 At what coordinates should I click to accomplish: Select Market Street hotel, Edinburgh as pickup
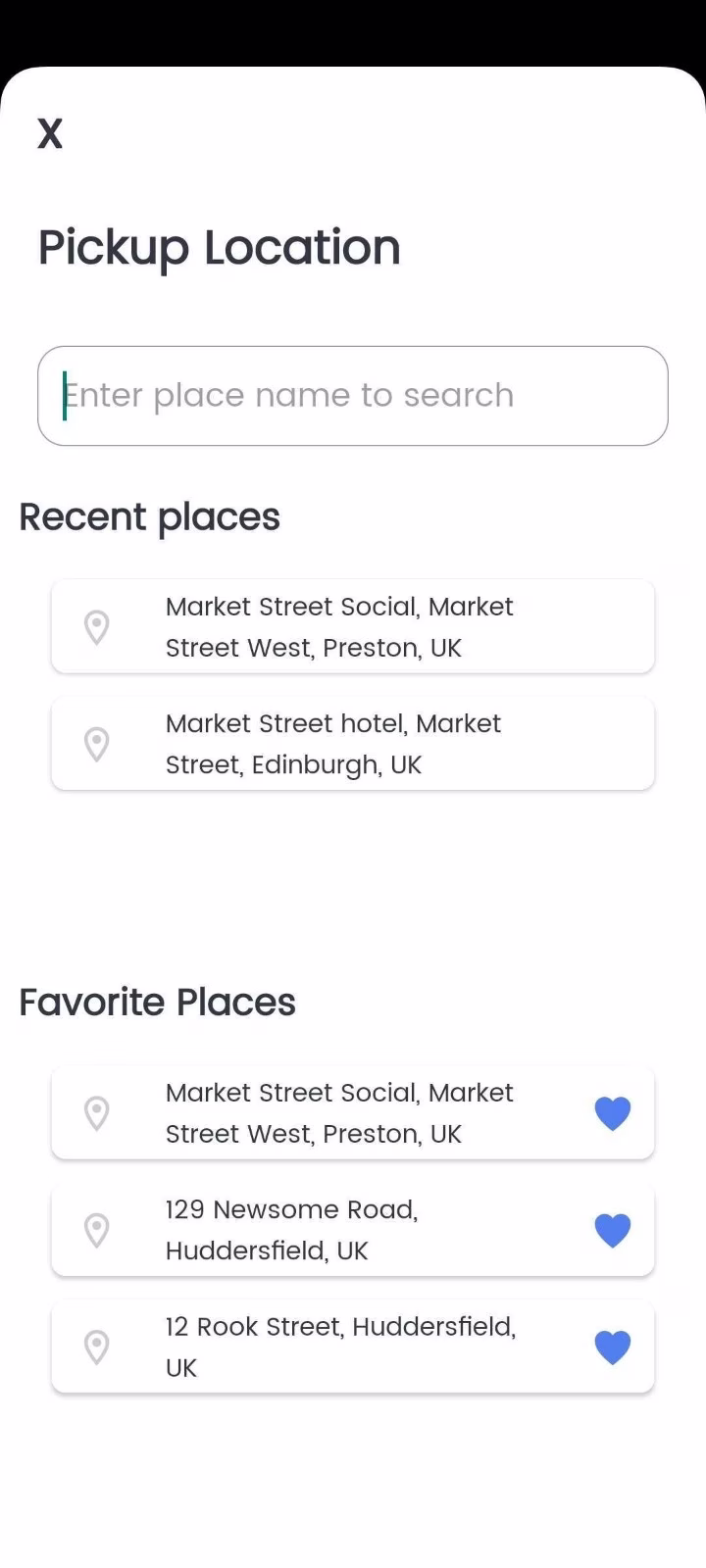[332, 744]
